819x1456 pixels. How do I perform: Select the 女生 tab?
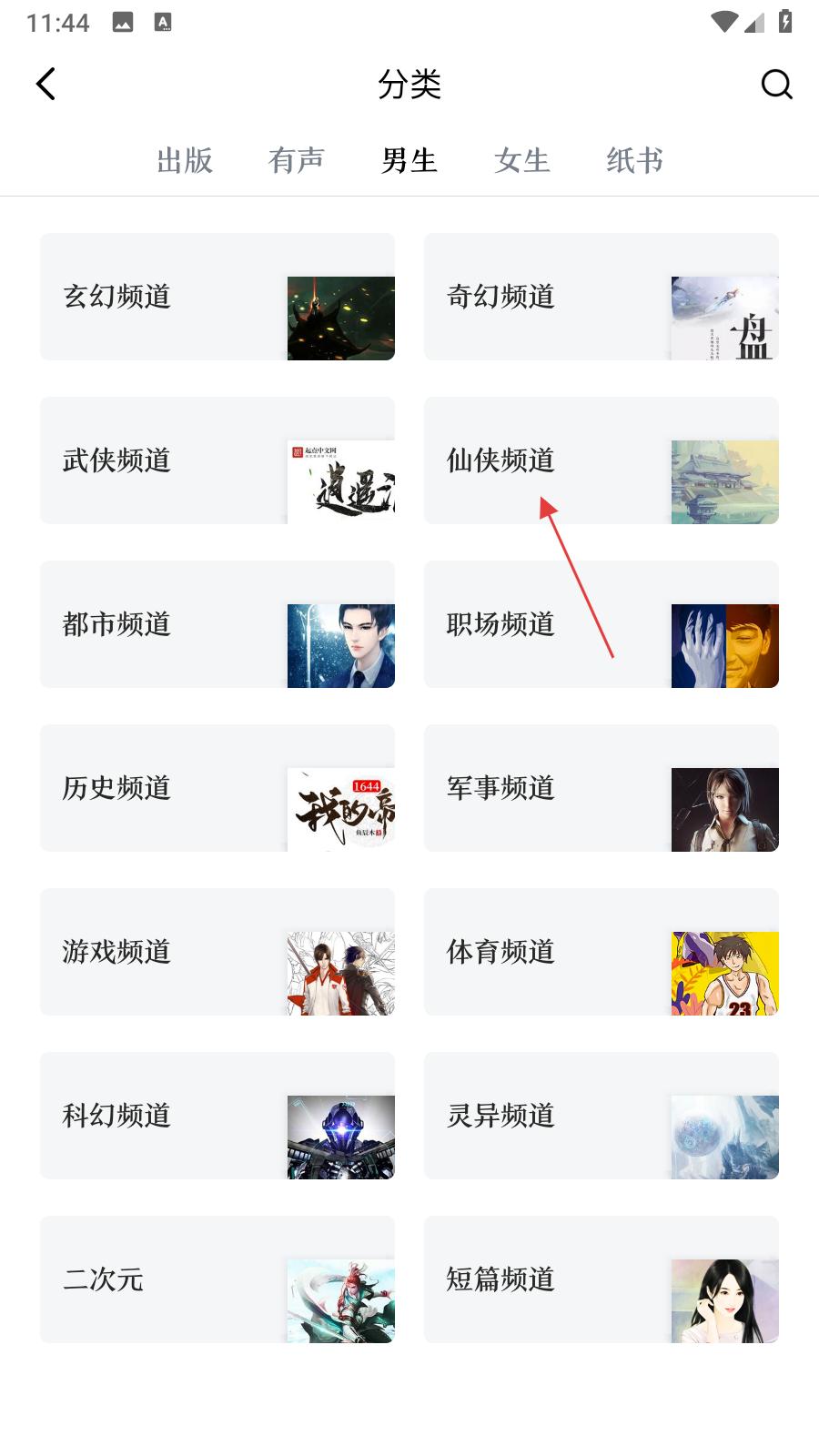point(522,160)
